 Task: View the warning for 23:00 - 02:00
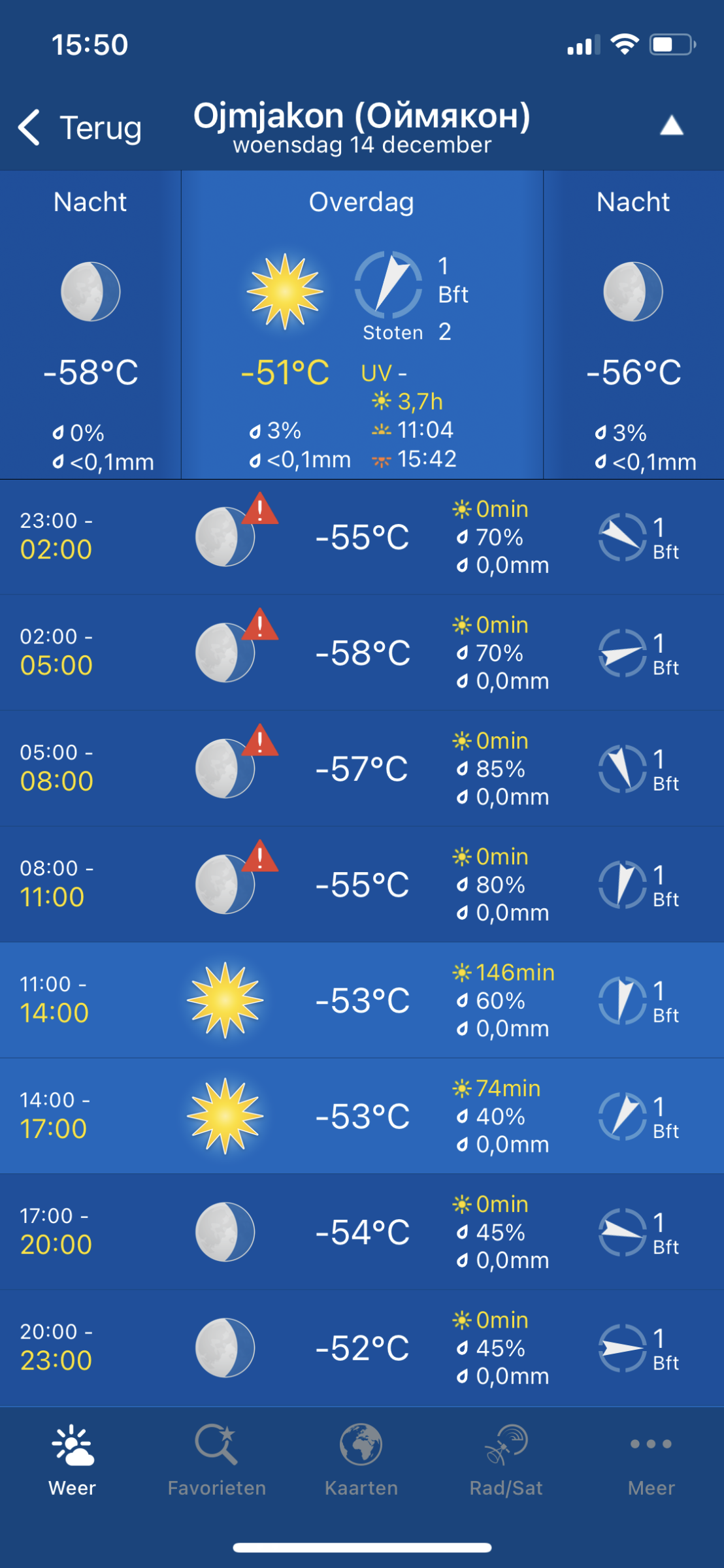pos(260,509)
